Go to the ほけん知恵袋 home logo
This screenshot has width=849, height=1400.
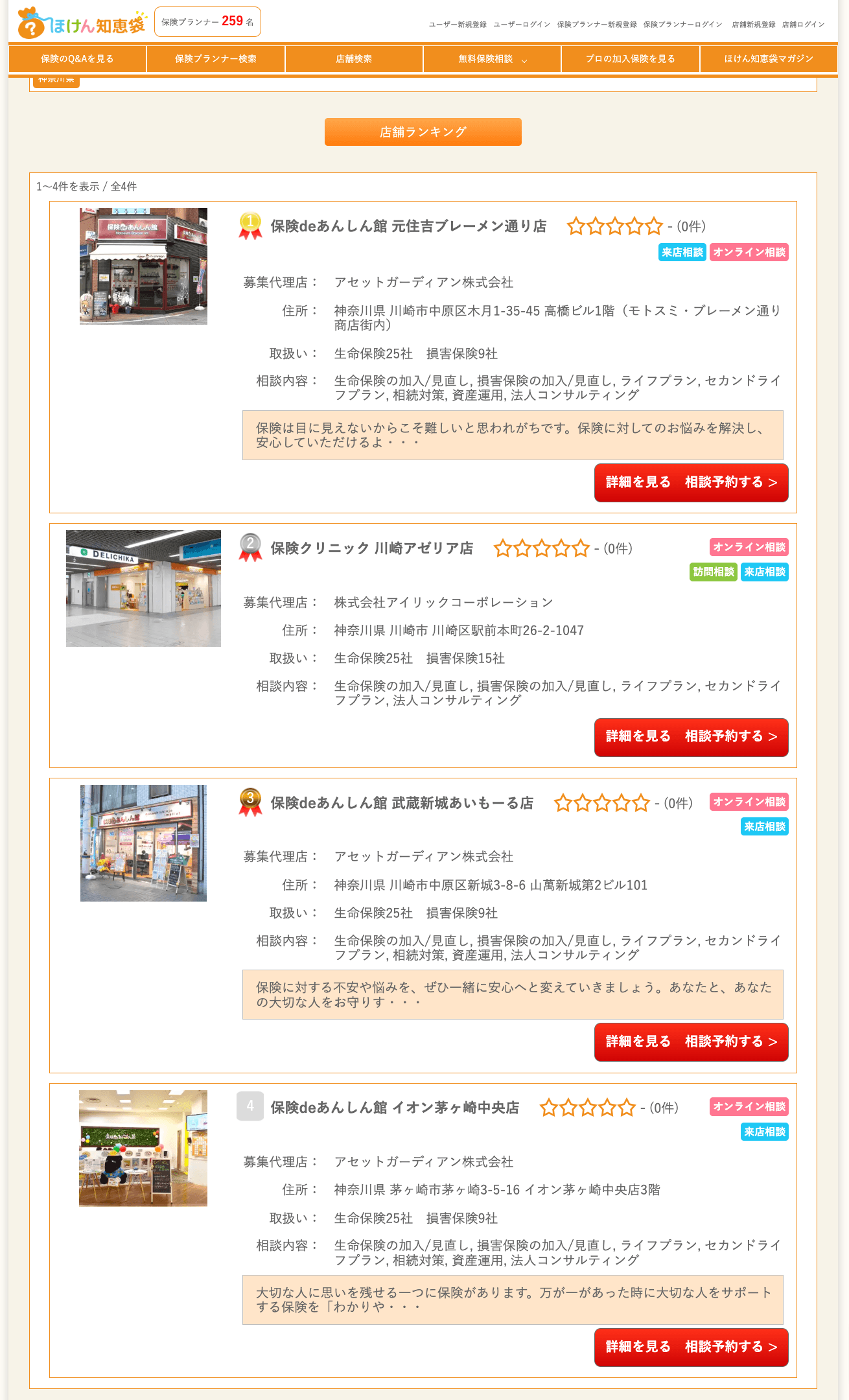82,23
